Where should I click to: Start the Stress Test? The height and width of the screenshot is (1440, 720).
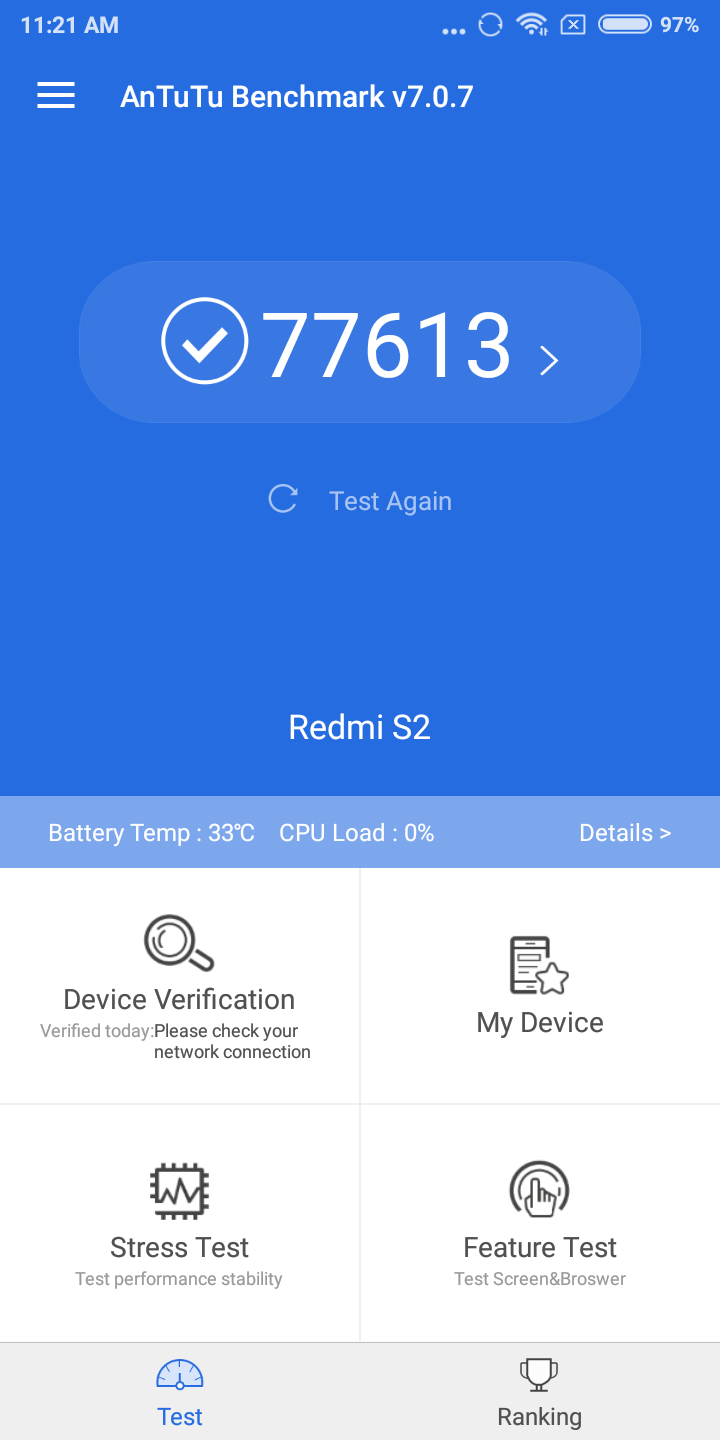(180, 1222)
